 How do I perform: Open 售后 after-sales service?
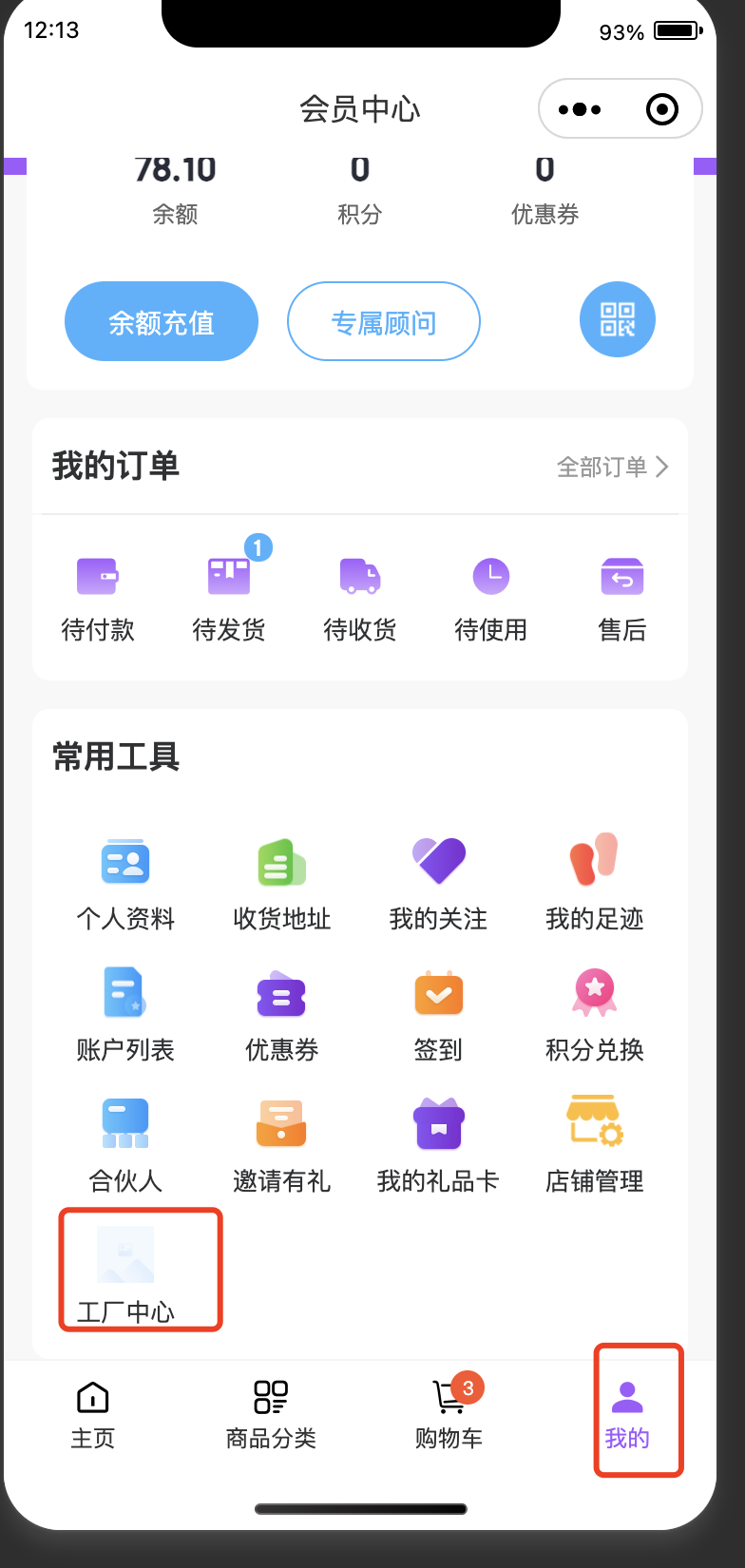click(x=622, y=597)
